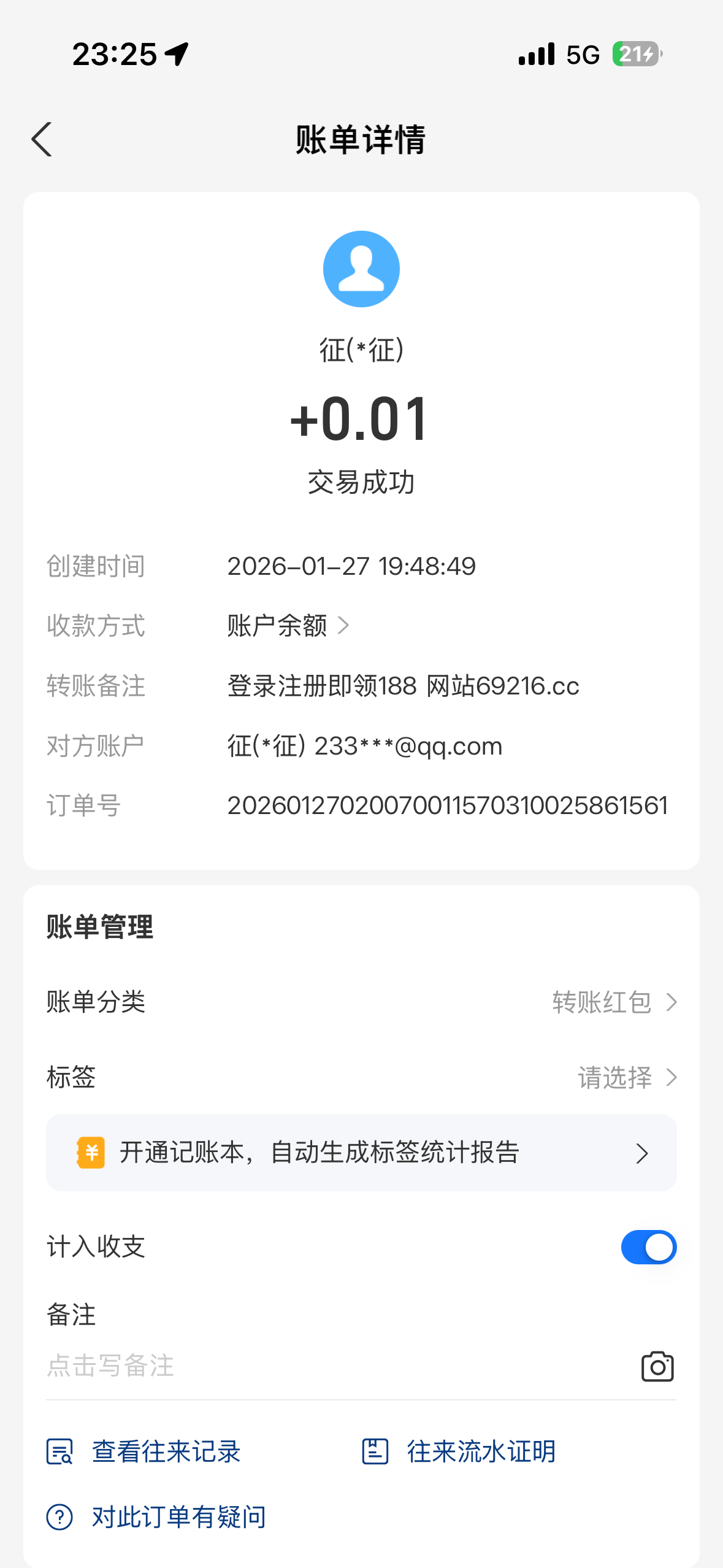
Task: Tap the 点击写备注 note field
Action: [307, 1366]
